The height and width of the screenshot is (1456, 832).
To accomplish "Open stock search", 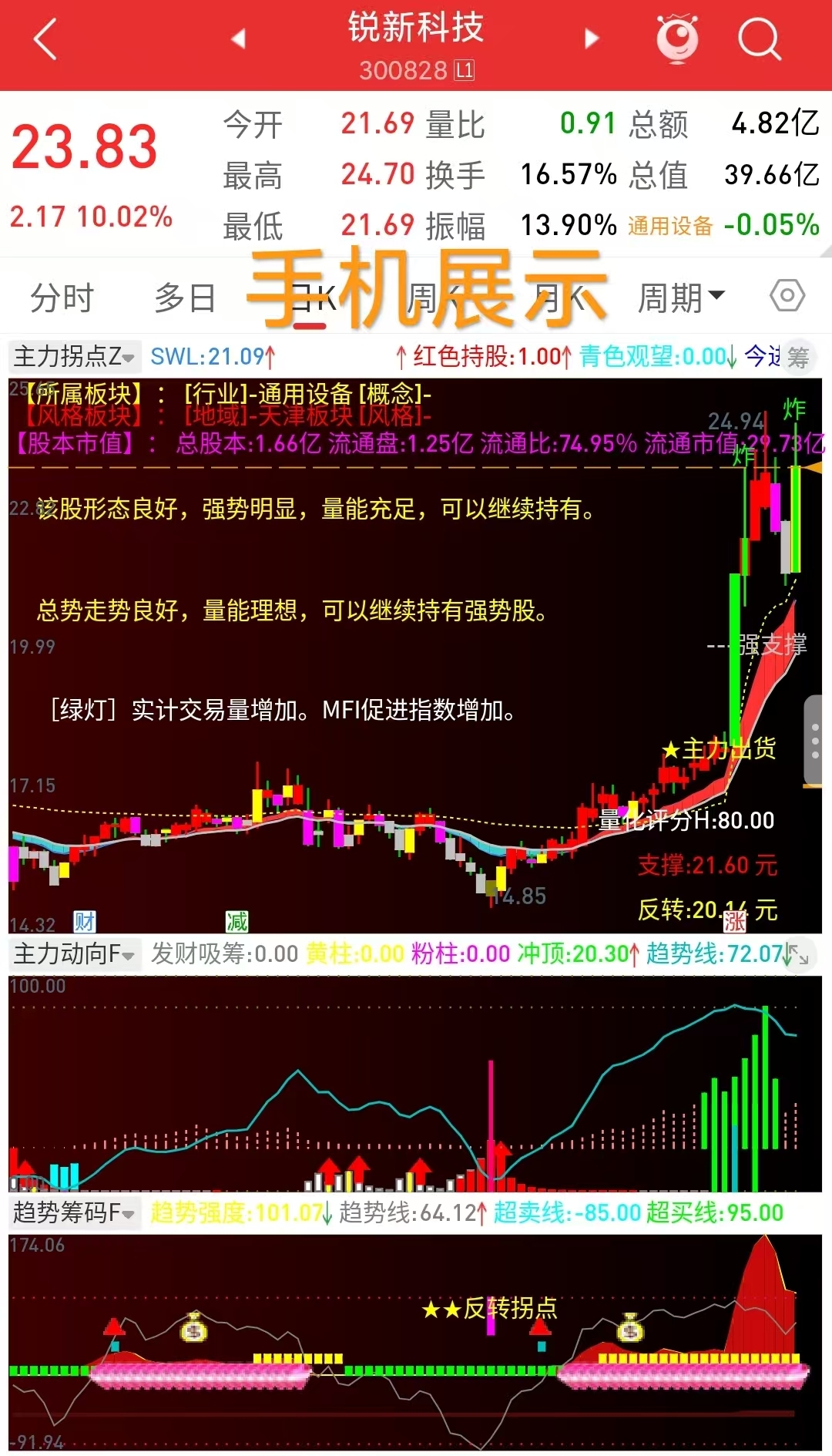I will click(759, 39).
